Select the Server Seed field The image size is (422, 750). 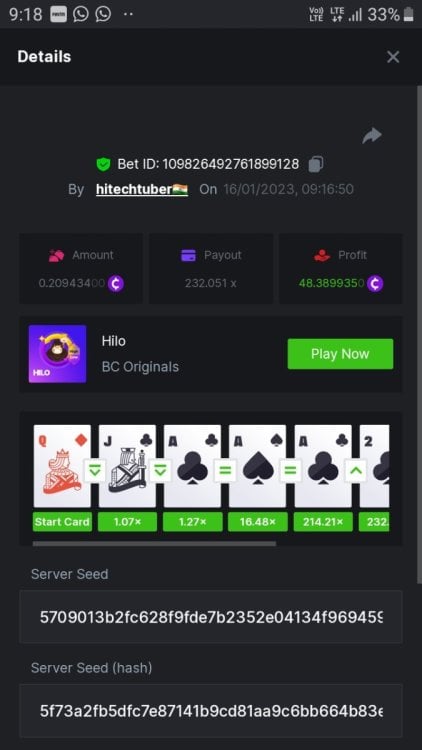(211, 617)
